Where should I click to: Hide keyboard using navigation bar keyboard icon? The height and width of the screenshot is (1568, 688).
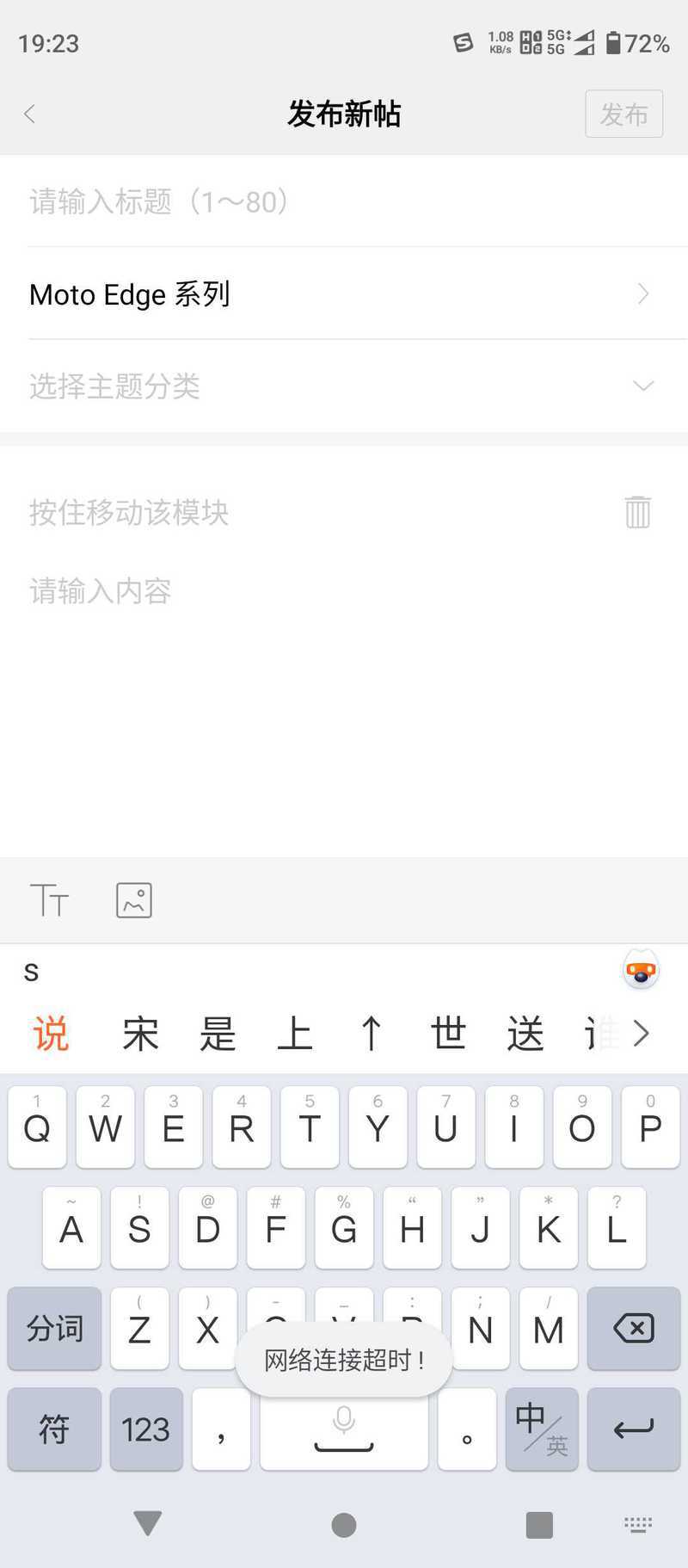tap(638, 1525)
